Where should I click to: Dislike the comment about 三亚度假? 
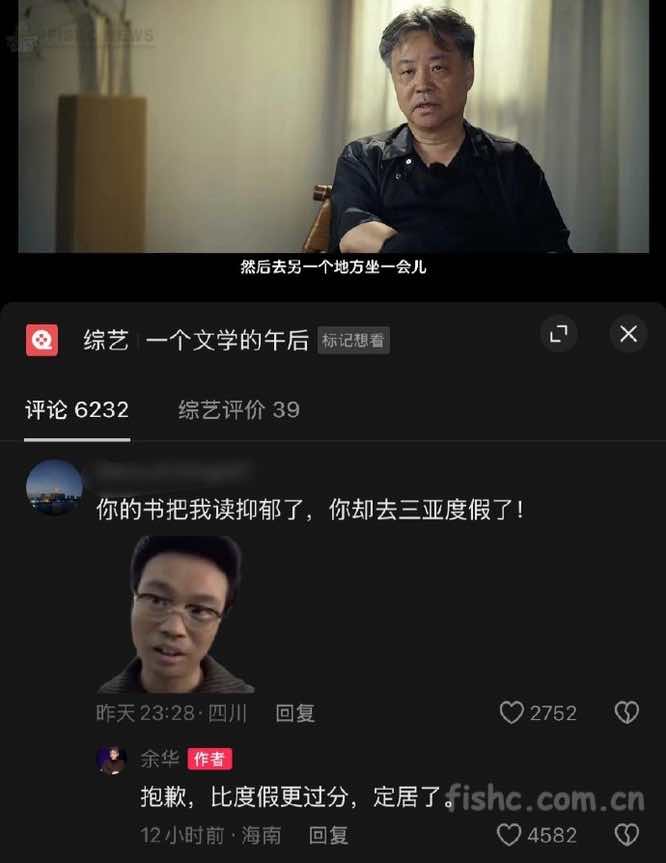click(x=626, y=712)
